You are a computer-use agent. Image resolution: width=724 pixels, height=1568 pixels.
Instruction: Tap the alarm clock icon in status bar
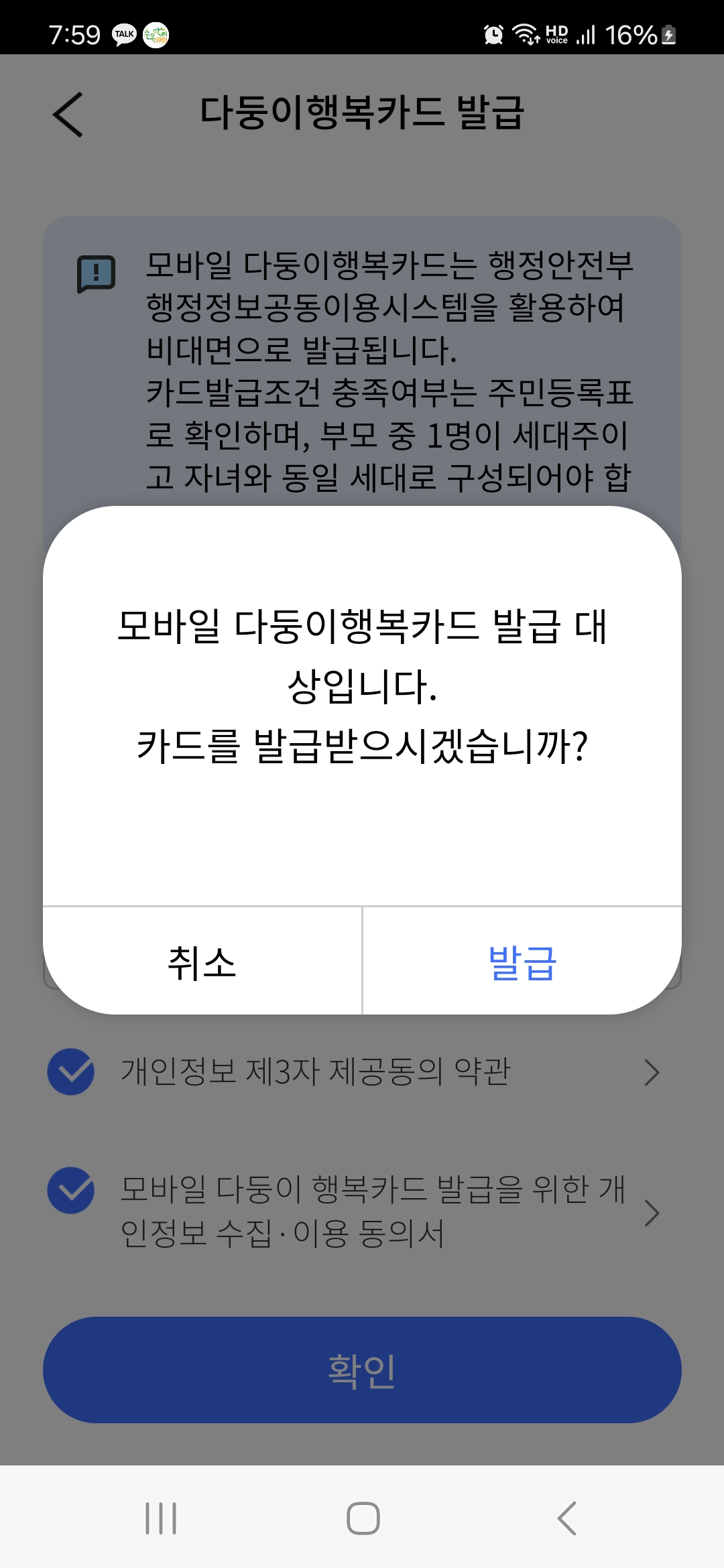tap(494, 34)
